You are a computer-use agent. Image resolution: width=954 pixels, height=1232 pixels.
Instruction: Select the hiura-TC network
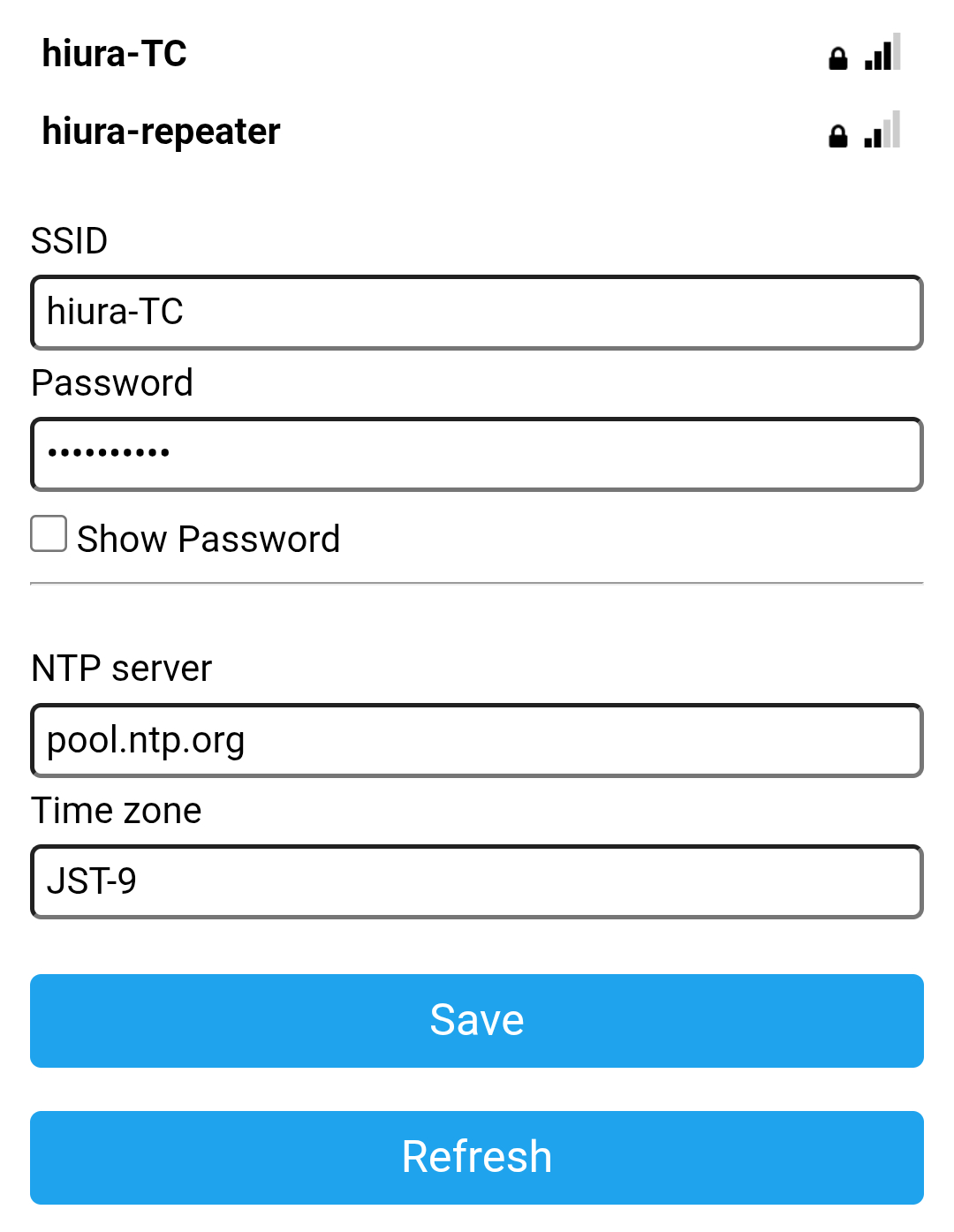point(115,55)
